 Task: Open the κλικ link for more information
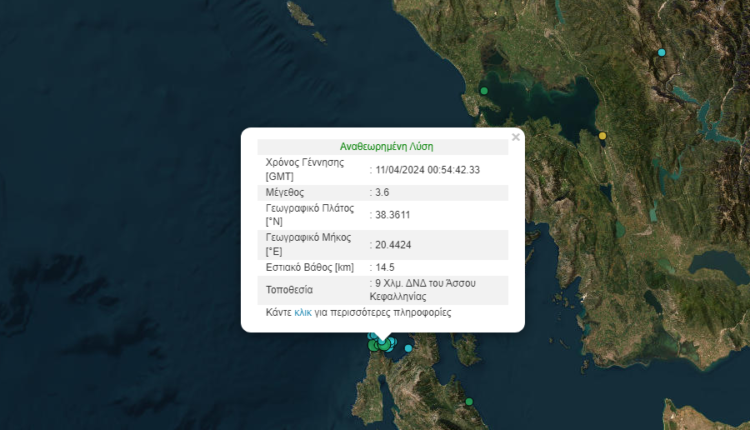coord(303,313)
